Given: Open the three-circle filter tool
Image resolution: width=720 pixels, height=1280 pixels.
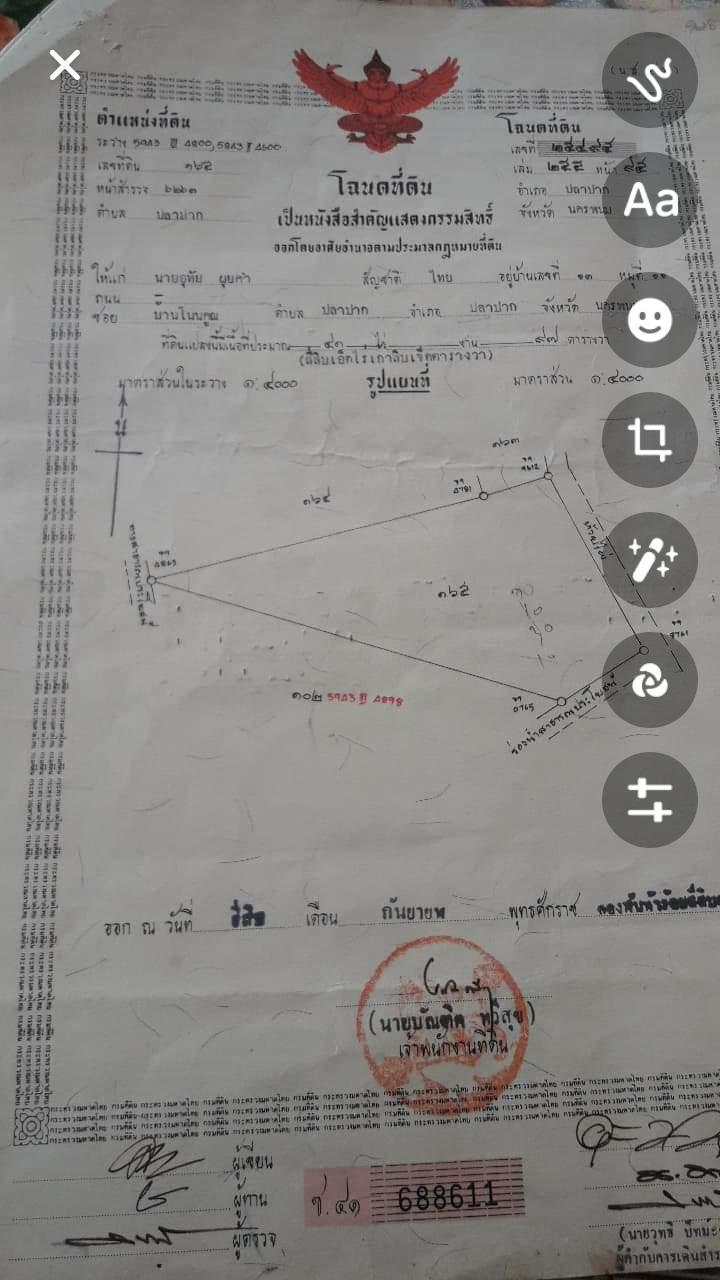Looking at the screenshot, I should tap(651, 680).
